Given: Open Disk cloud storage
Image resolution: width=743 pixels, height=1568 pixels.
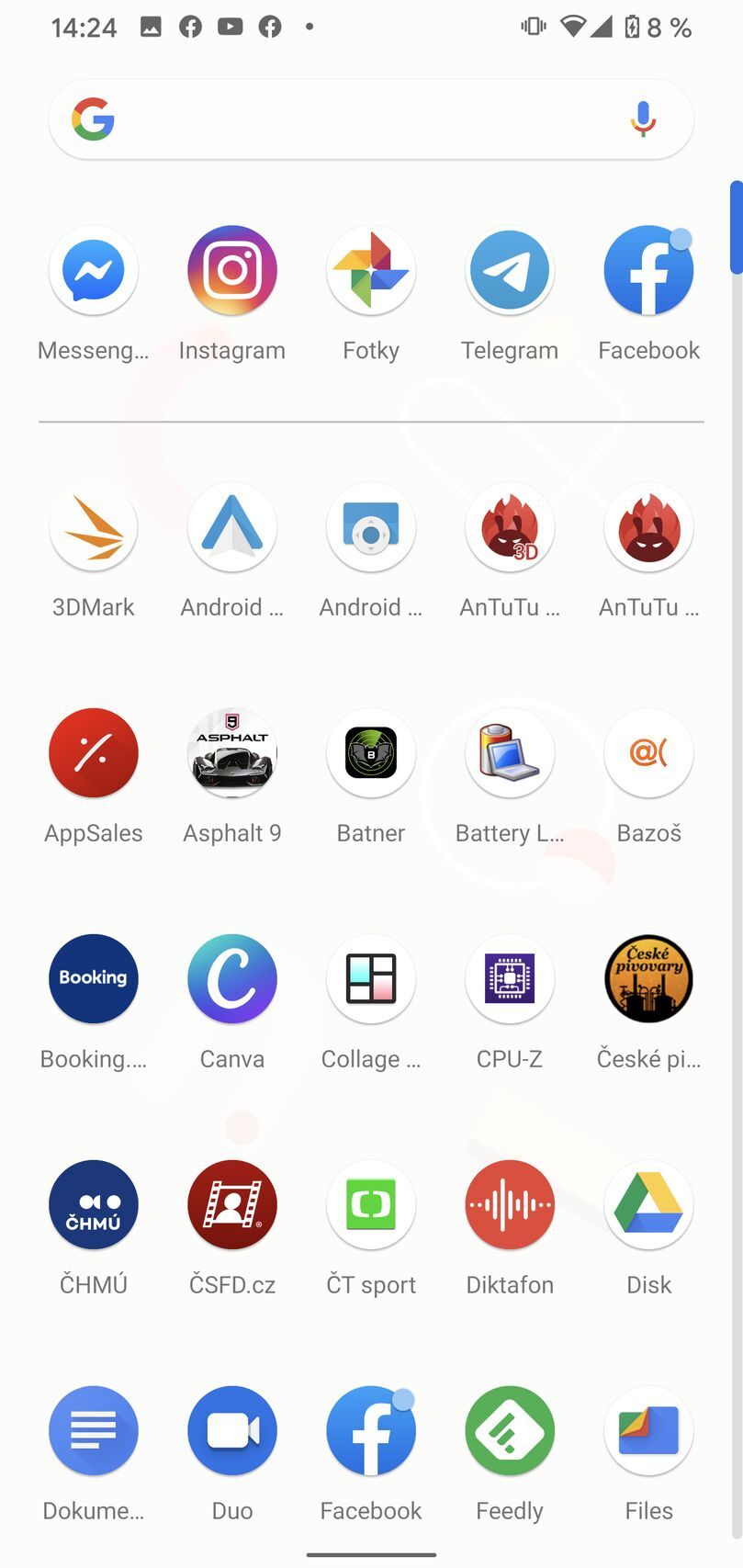Looking at the screenshot, I should pyautogui.click(x=648, y=1204).
